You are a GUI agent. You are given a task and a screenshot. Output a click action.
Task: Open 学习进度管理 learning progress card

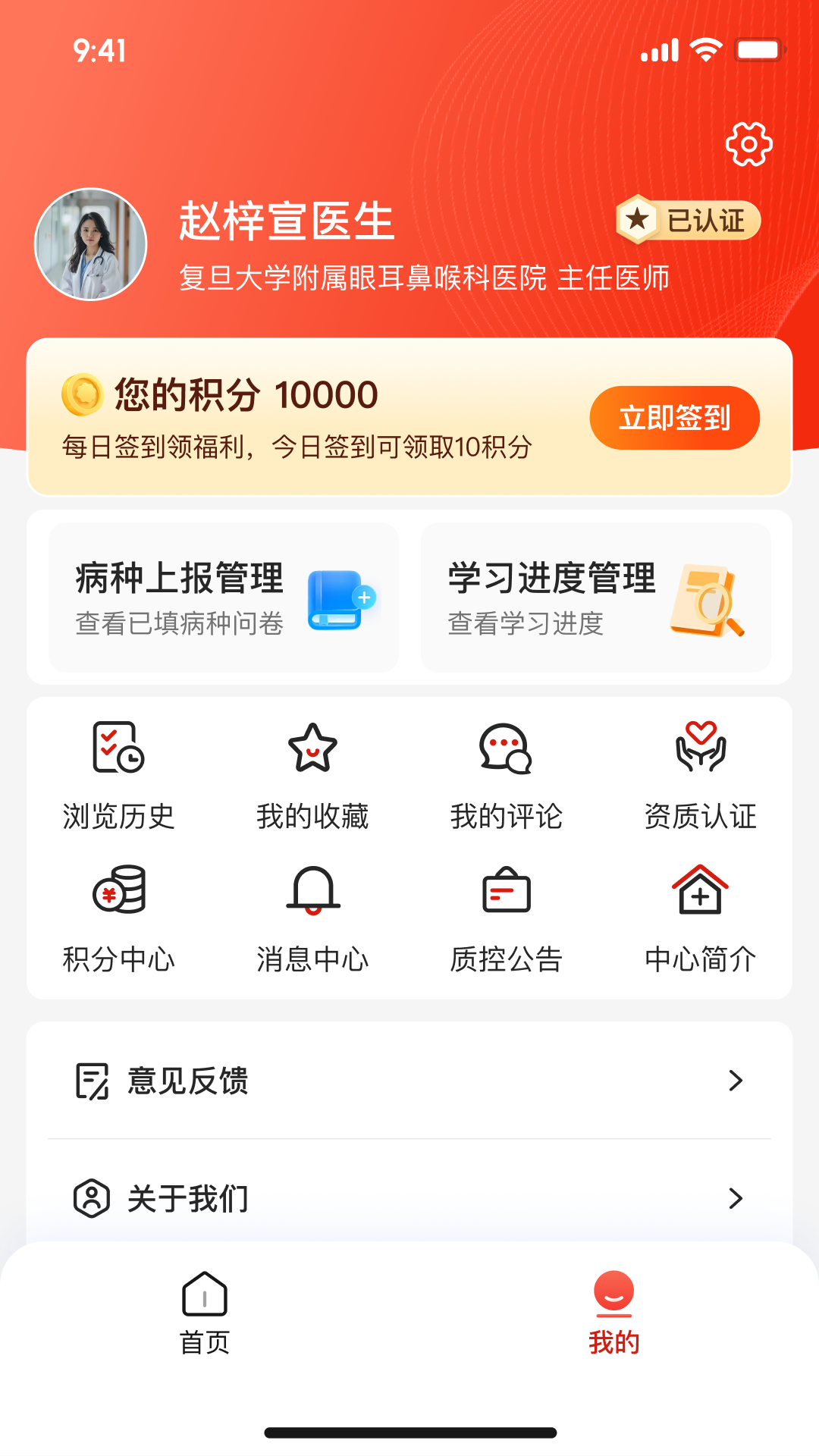(595, 598)
